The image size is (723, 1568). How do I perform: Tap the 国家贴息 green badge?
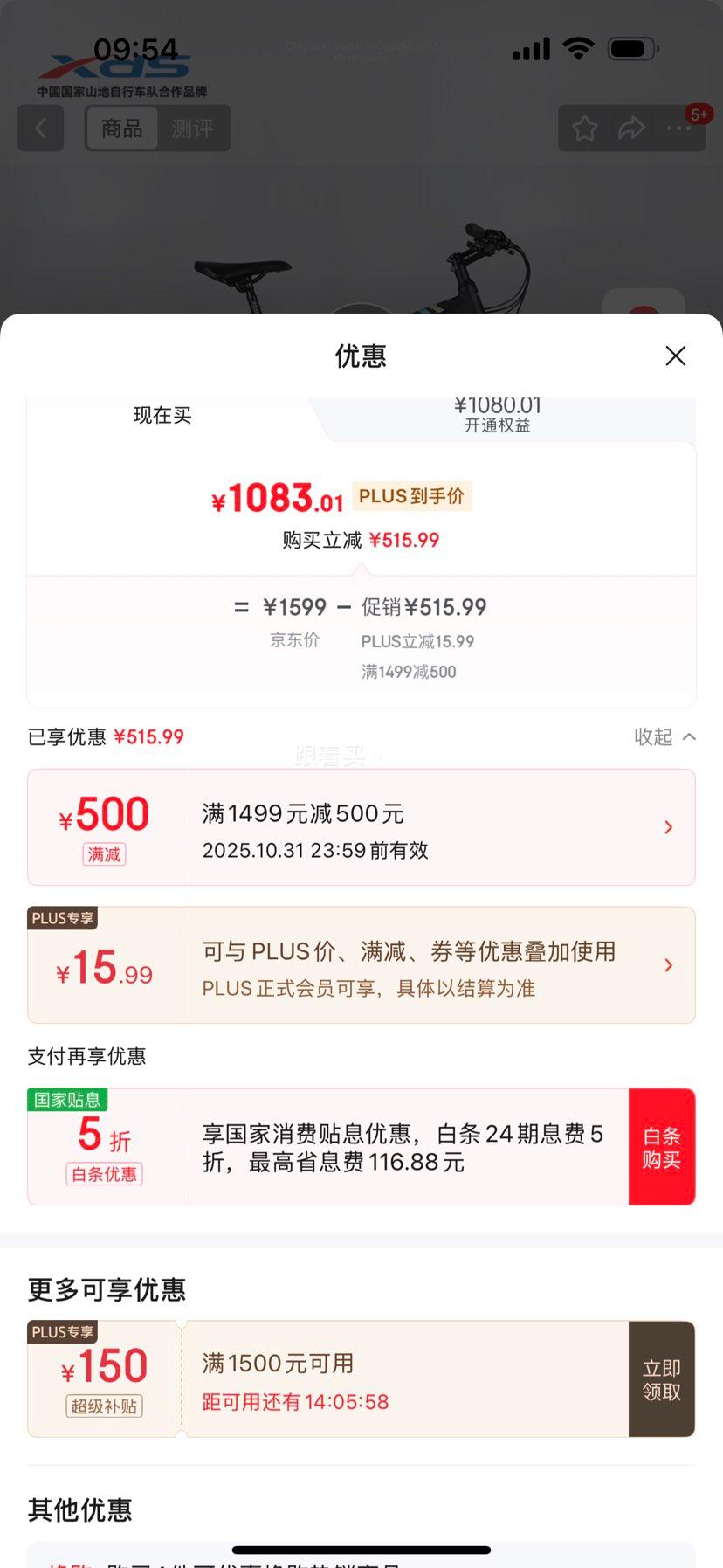68,1100
